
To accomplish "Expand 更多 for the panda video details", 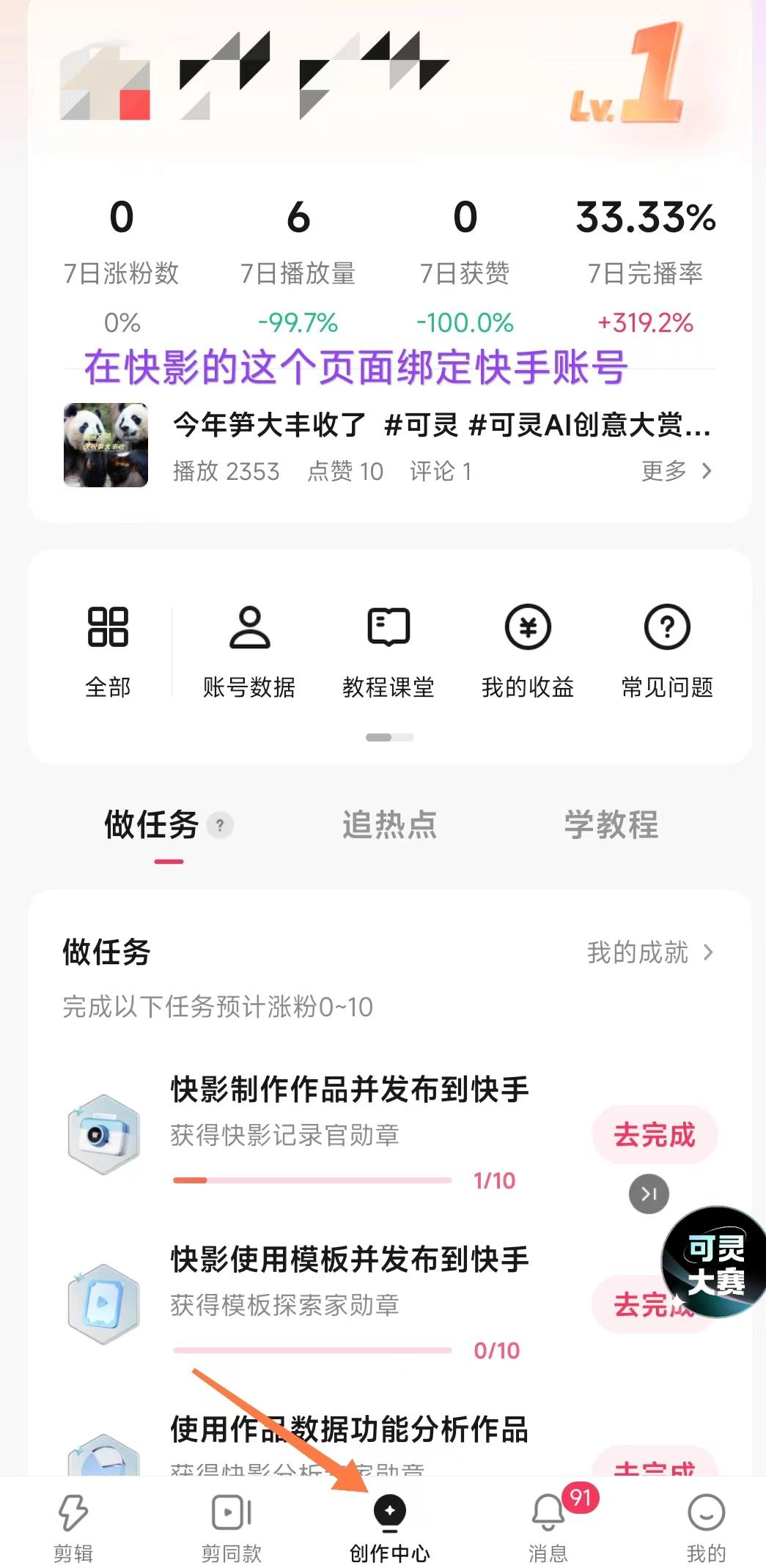I will (x=678, y=471).
